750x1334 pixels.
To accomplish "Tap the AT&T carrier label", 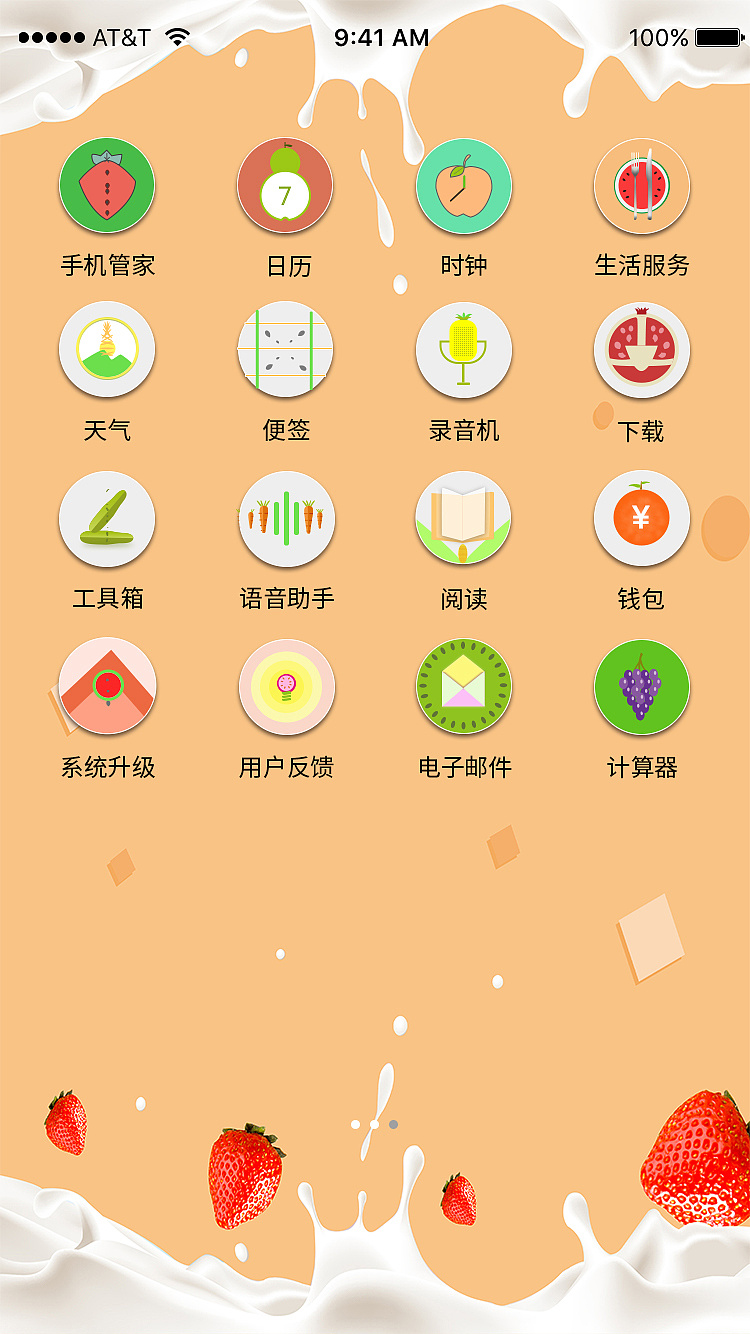I will 119,36.
